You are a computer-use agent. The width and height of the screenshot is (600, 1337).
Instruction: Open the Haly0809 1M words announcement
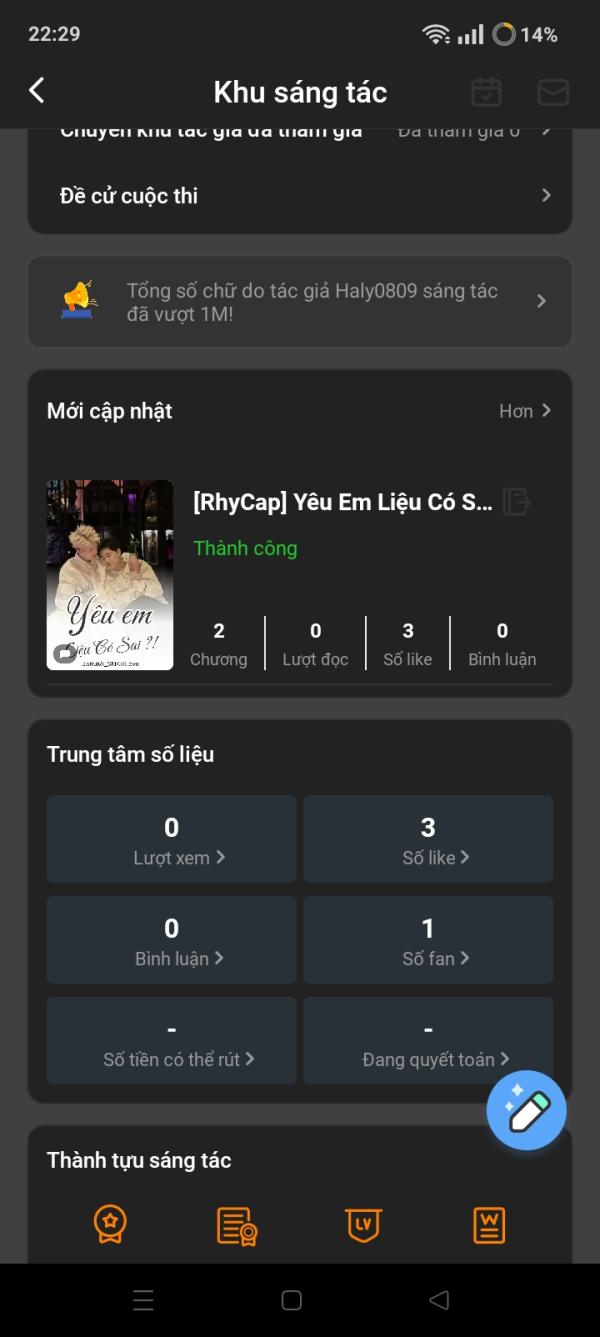point(300,302)
